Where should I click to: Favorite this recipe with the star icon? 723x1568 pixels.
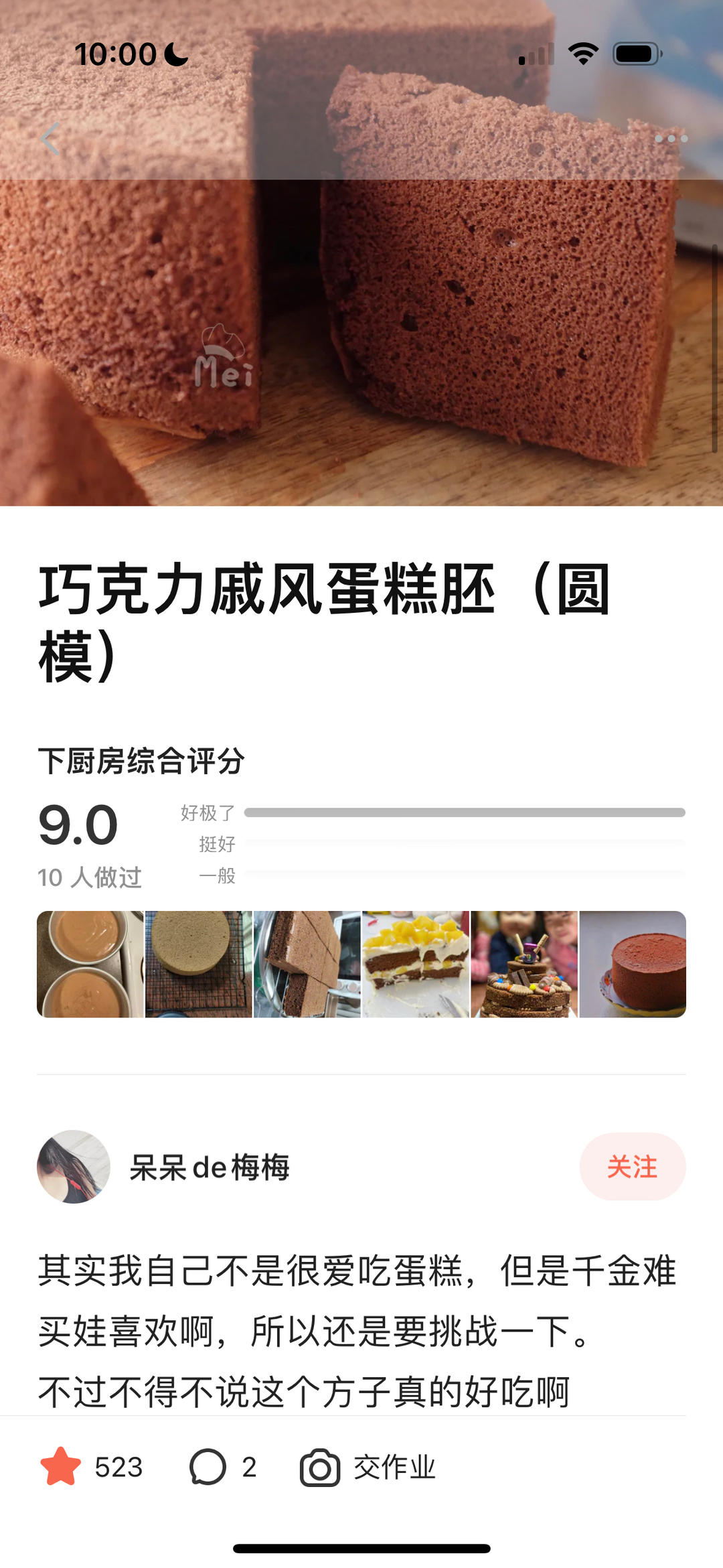pyautogui.click(x=61, y=1467)
